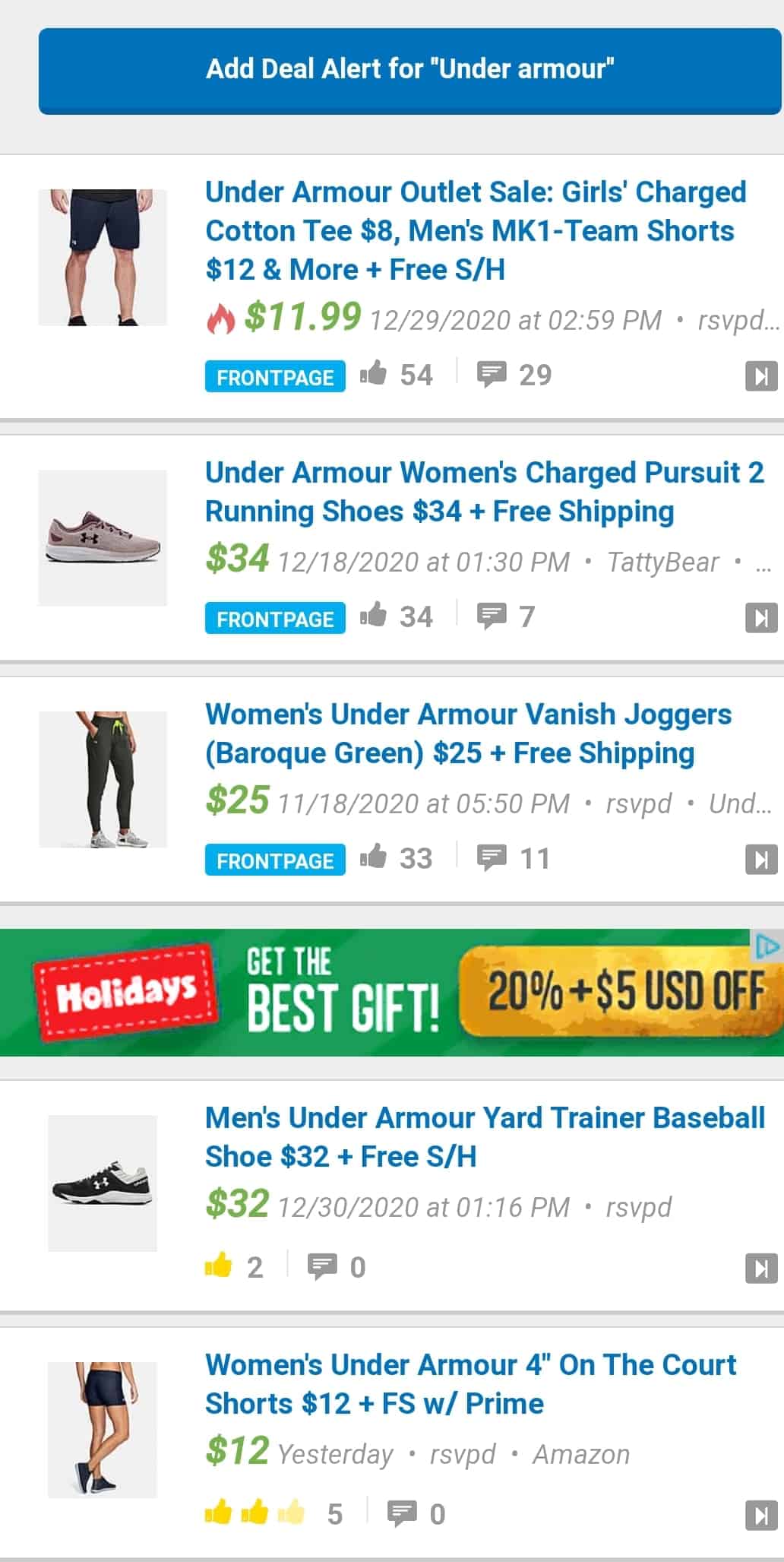Viewport: 784px width, 1562px height.
Task: Tap the skip icon on the Yard Trainer deal
Action: pos(760,1269)
